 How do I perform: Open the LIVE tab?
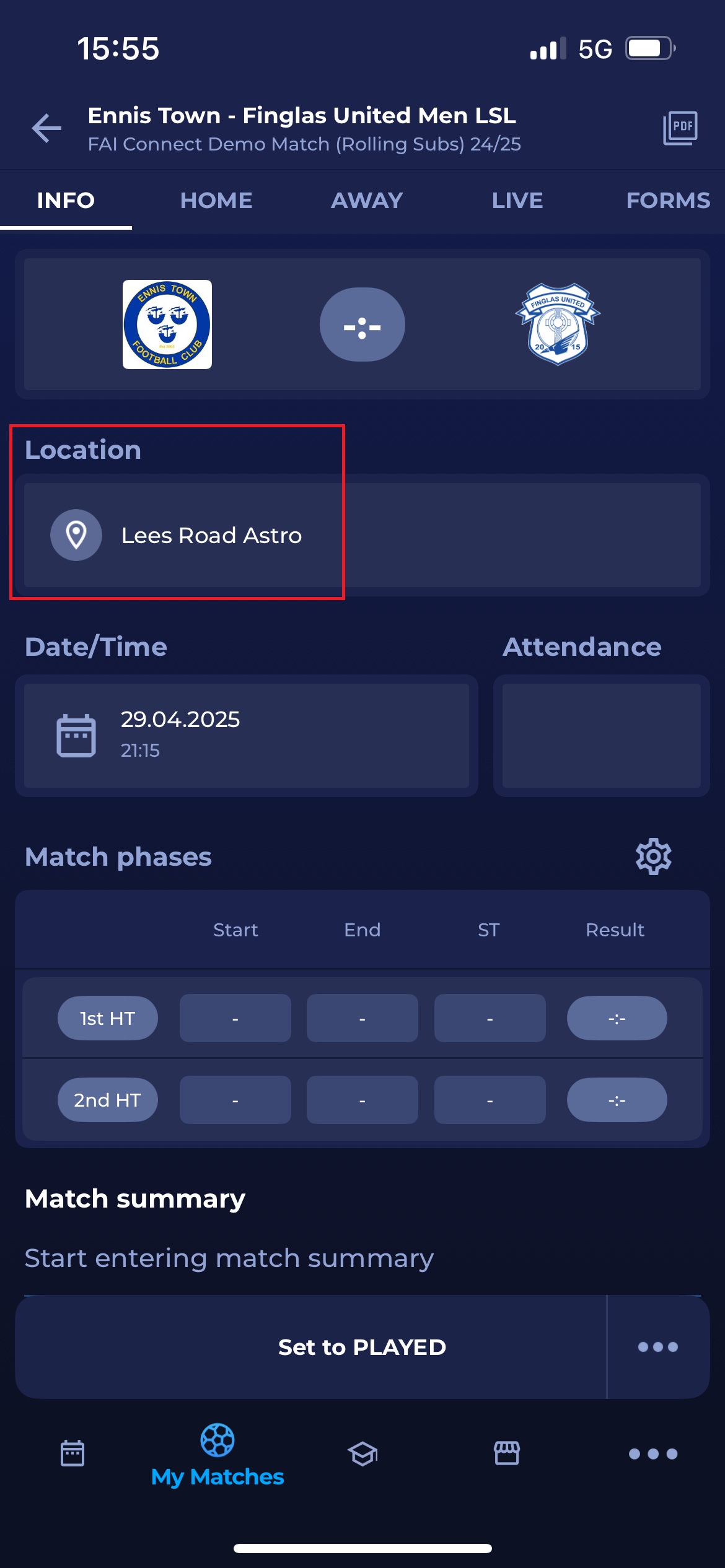[x=517, y=201]
